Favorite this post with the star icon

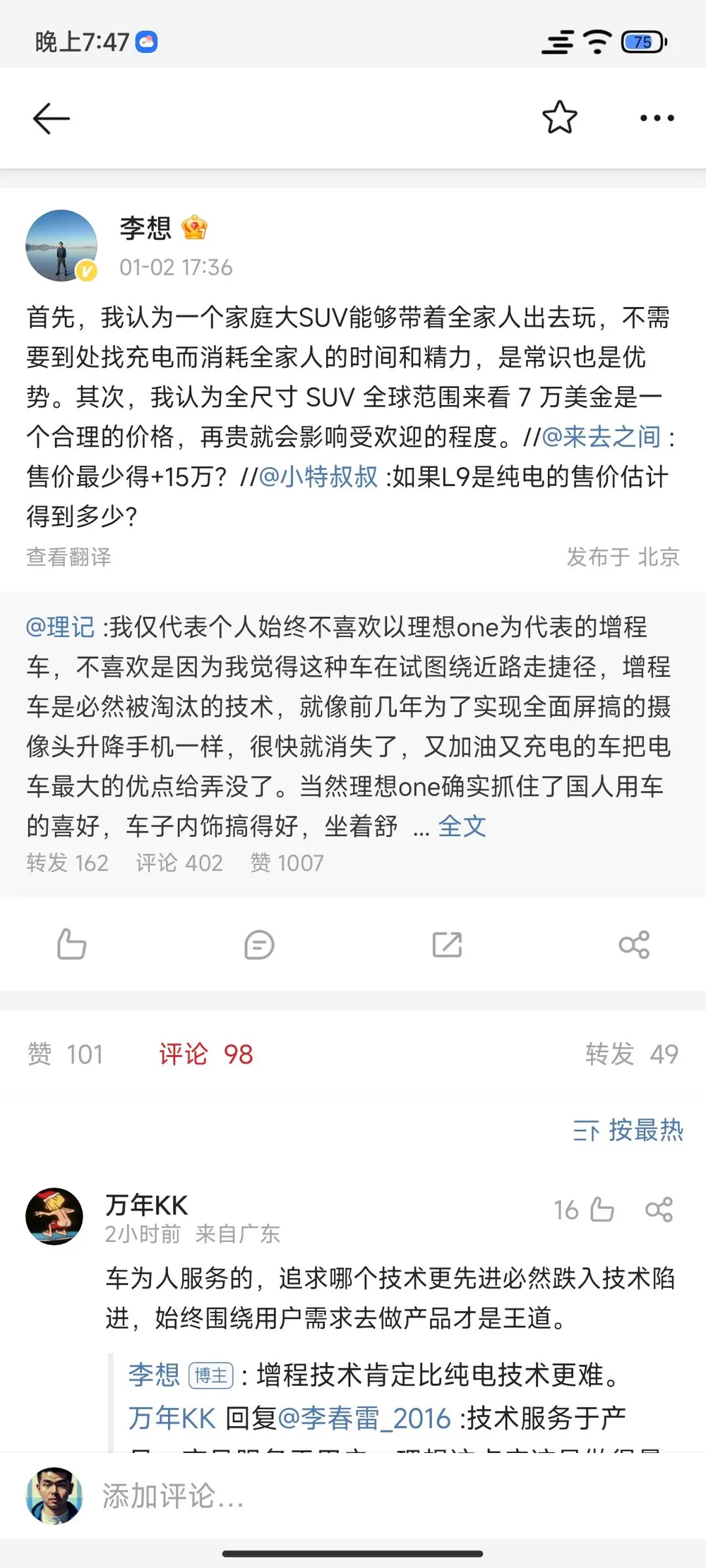pyautogui.click(x=559, y=118)
